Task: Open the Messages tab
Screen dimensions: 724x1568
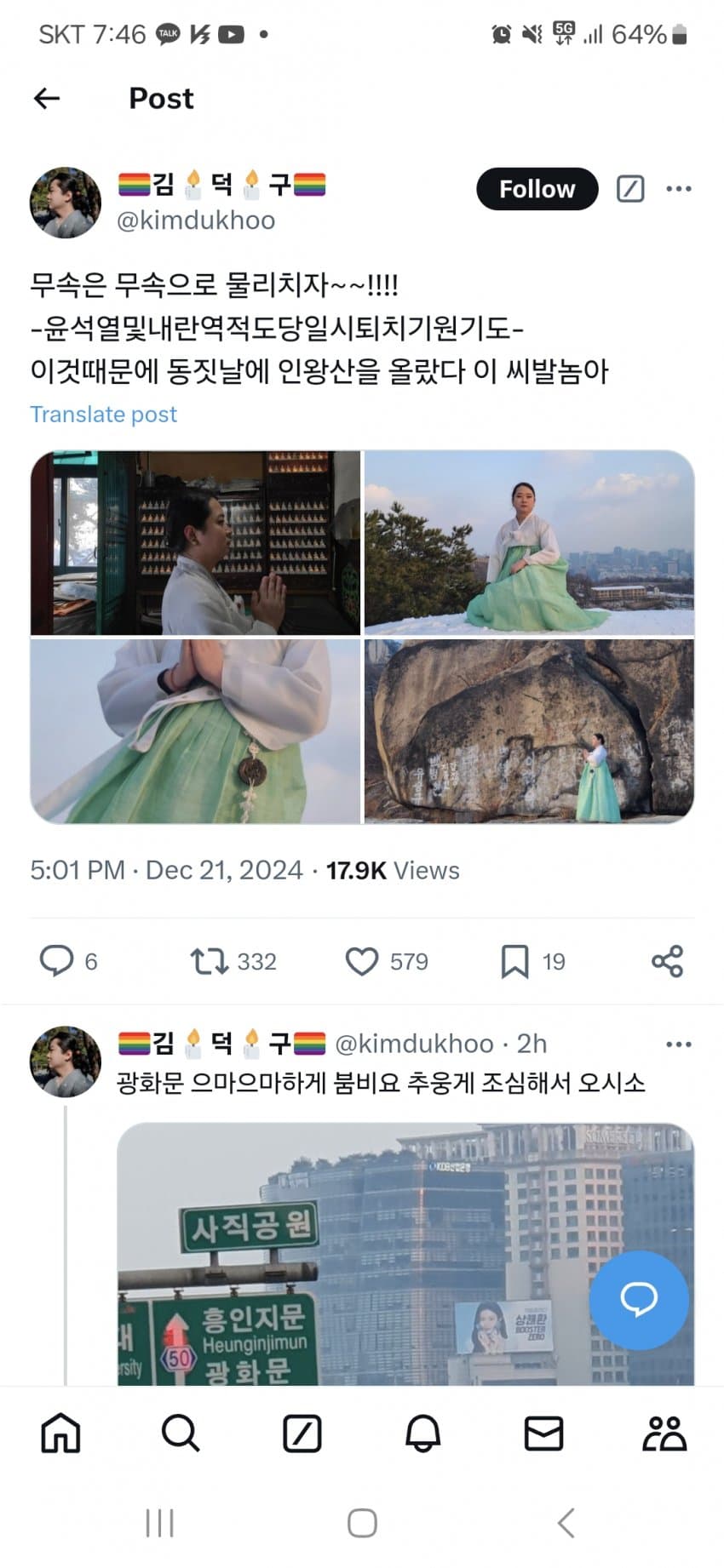Action: (x=543, y=1434)
